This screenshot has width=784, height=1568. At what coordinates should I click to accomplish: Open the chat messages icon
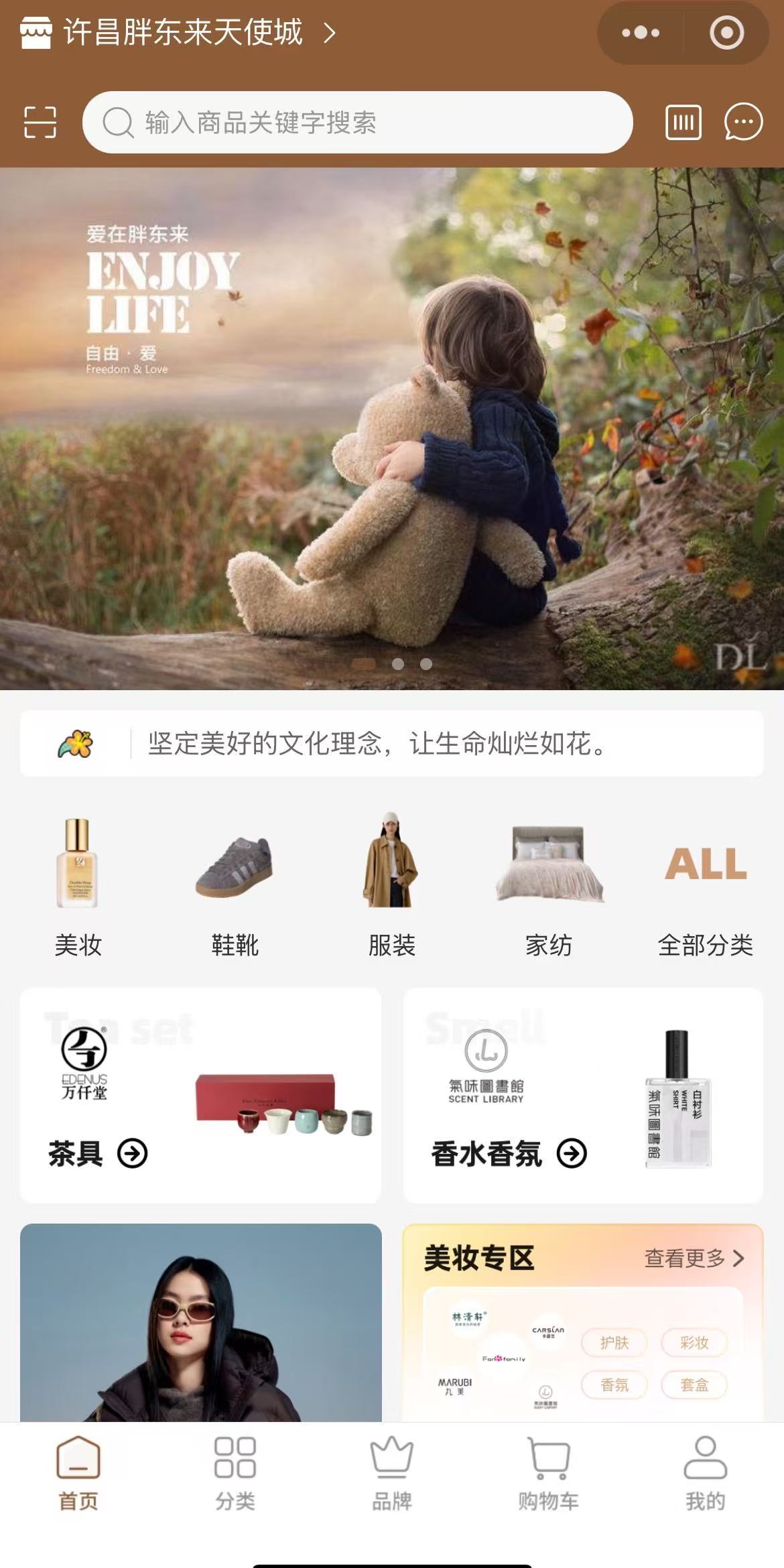(x=743, y=122)
